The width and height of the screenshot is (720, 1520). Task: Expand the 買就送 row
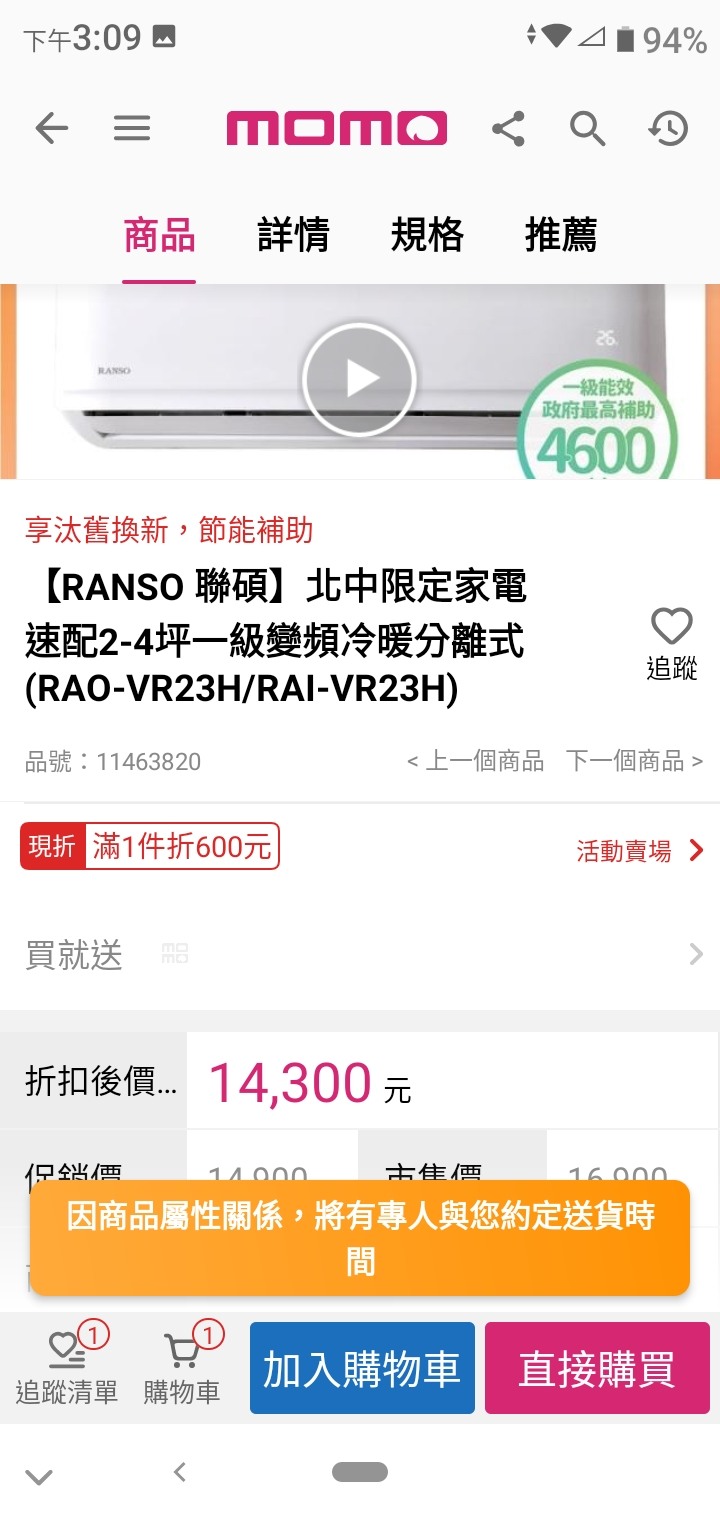click(360, 955)
